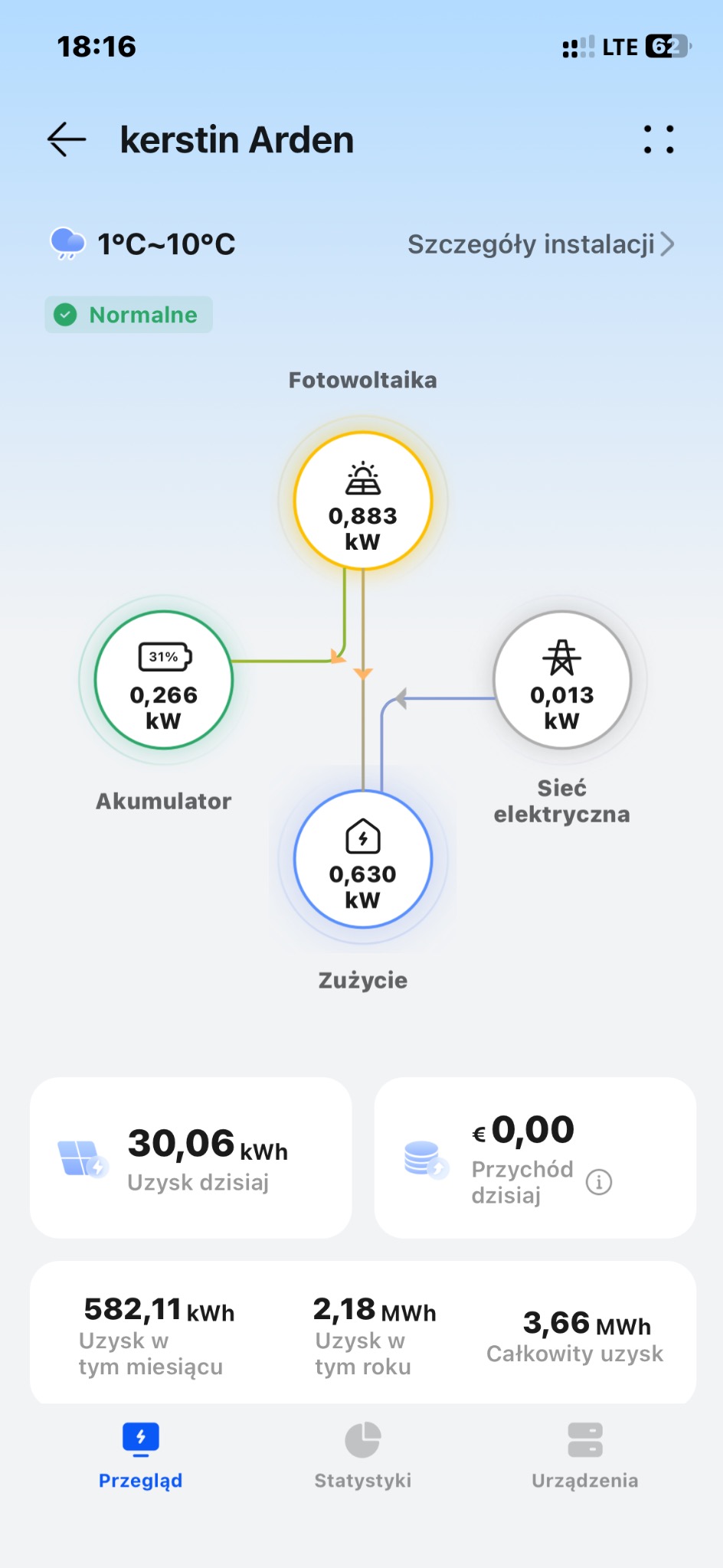Screen dimensions: 723x1568
Task: Select the Przegląd navigation item
Action: coord(140,1453)
